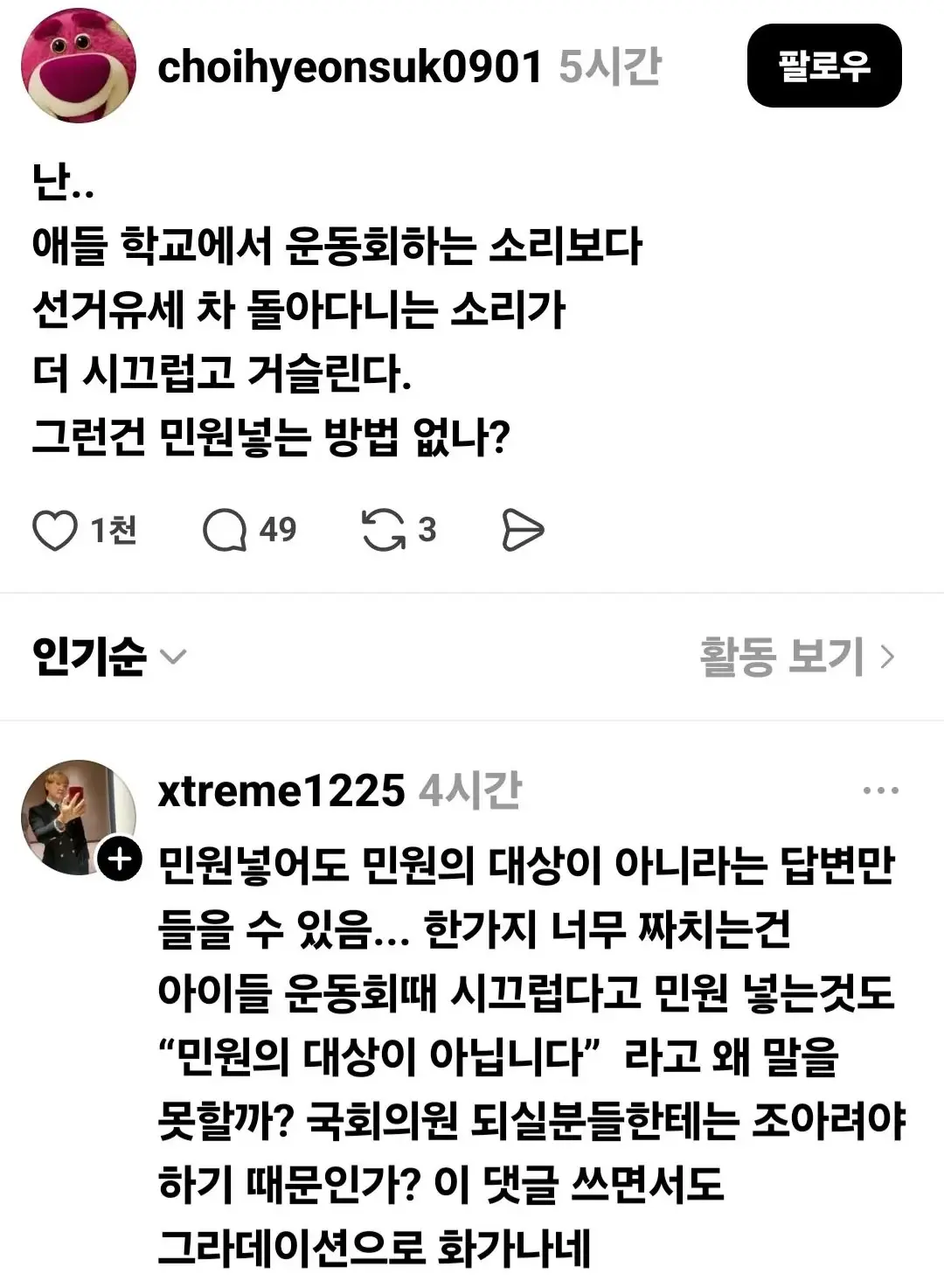Repost choihyeonsuk0901's post
This screenshot has height=1288, width=944.
(384, 530)
